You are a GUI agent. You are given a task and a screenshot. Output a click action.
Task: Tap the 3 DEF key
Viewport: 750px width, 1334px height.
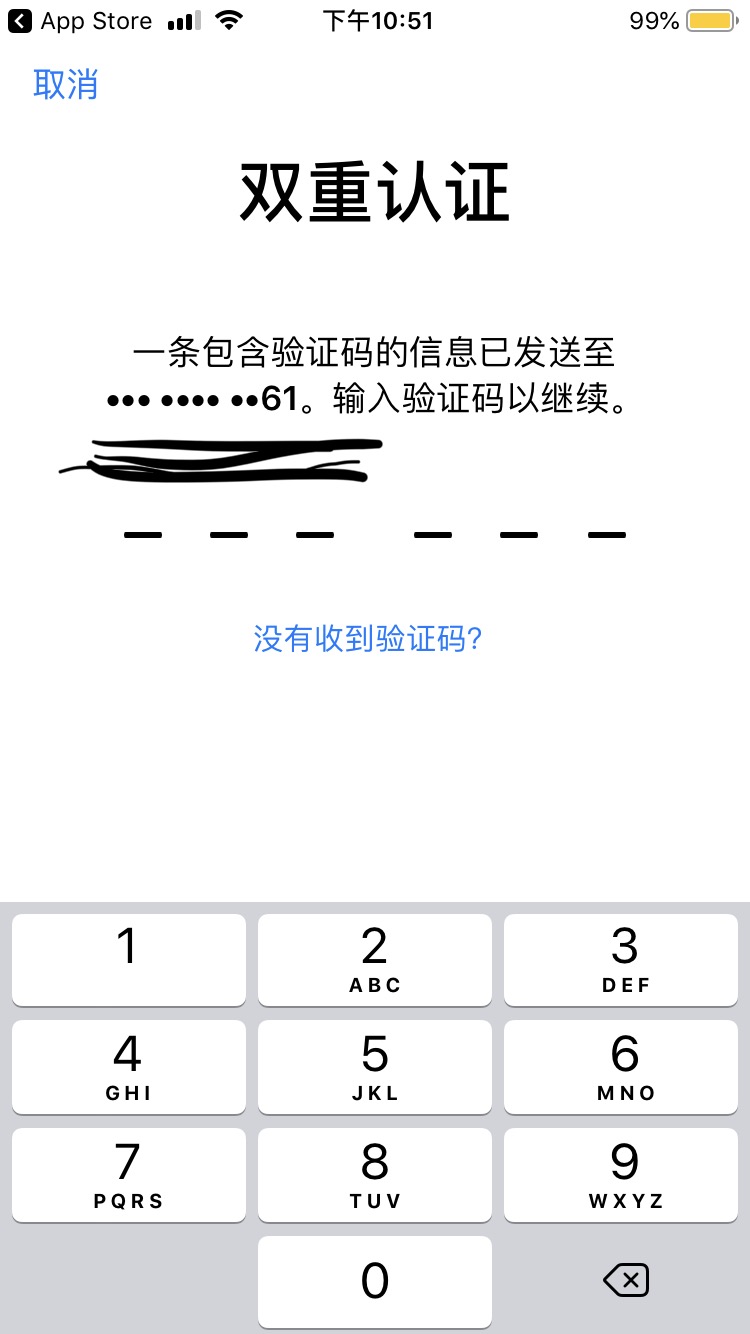[621, 959]
